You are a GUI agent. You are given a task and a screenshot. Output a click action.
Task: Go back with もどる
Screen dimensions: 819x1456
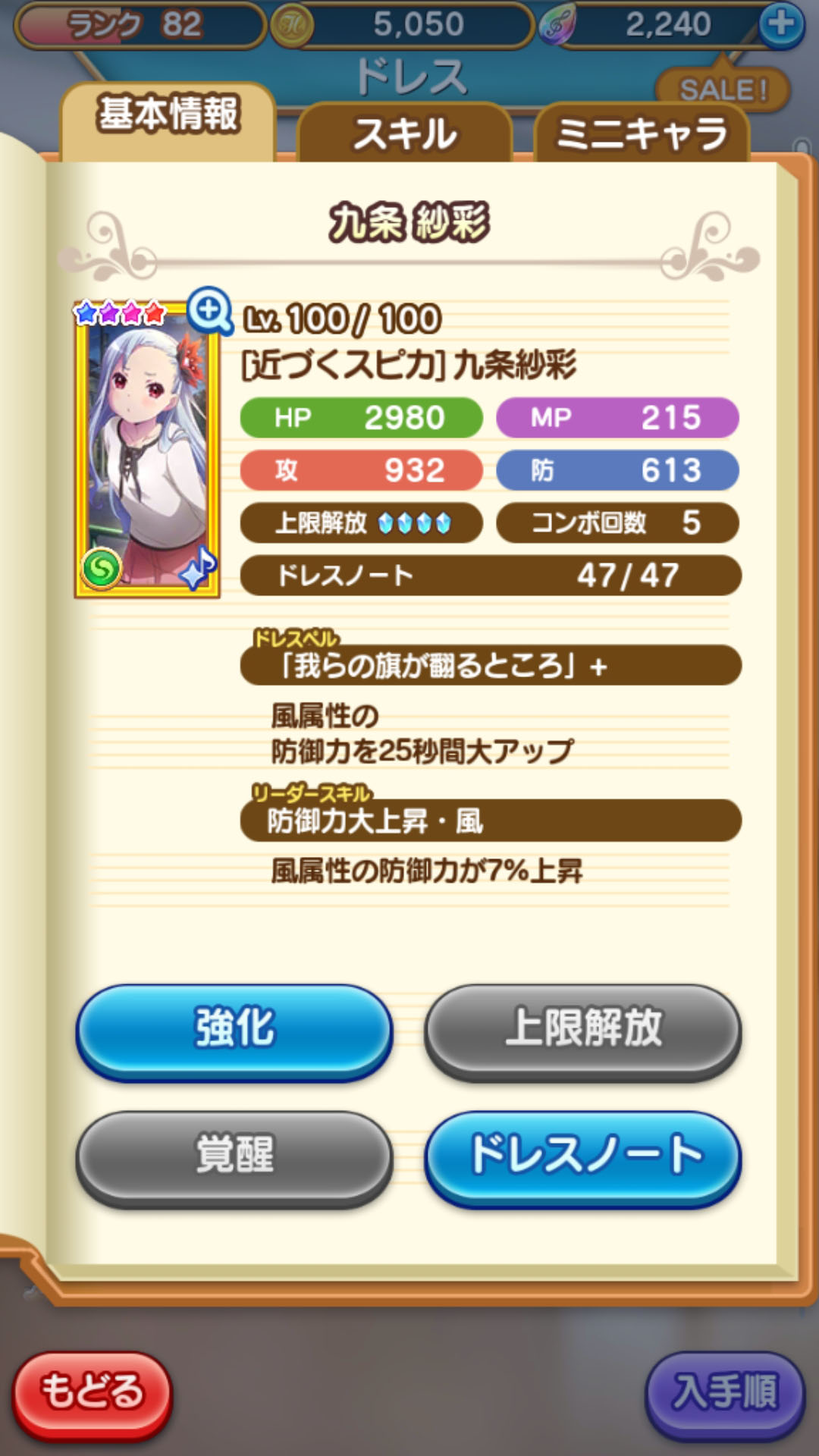pos(93,1394)
